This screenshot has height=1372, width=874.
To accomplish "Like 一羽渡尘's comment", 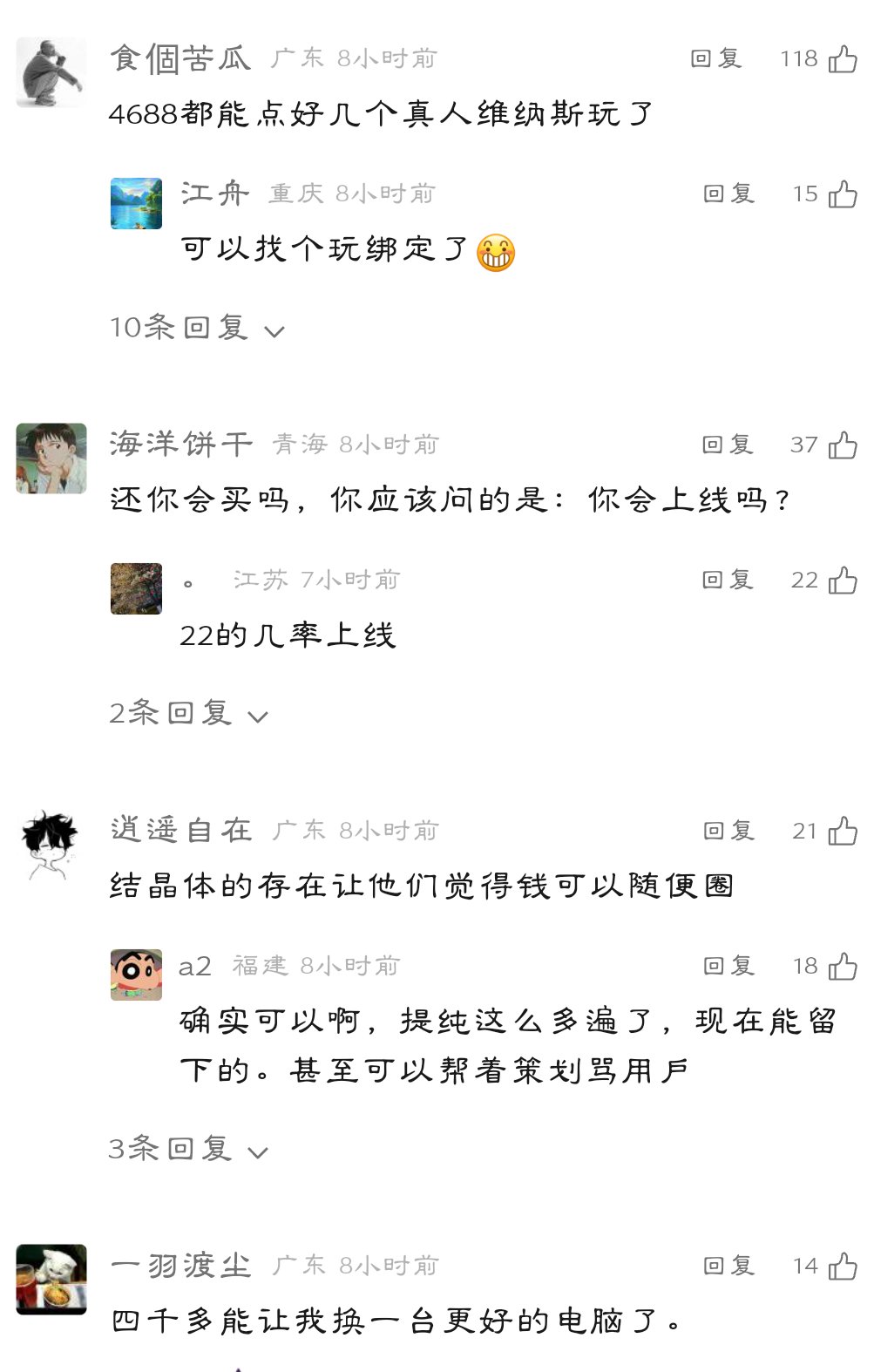I will tap(842, 1266).
